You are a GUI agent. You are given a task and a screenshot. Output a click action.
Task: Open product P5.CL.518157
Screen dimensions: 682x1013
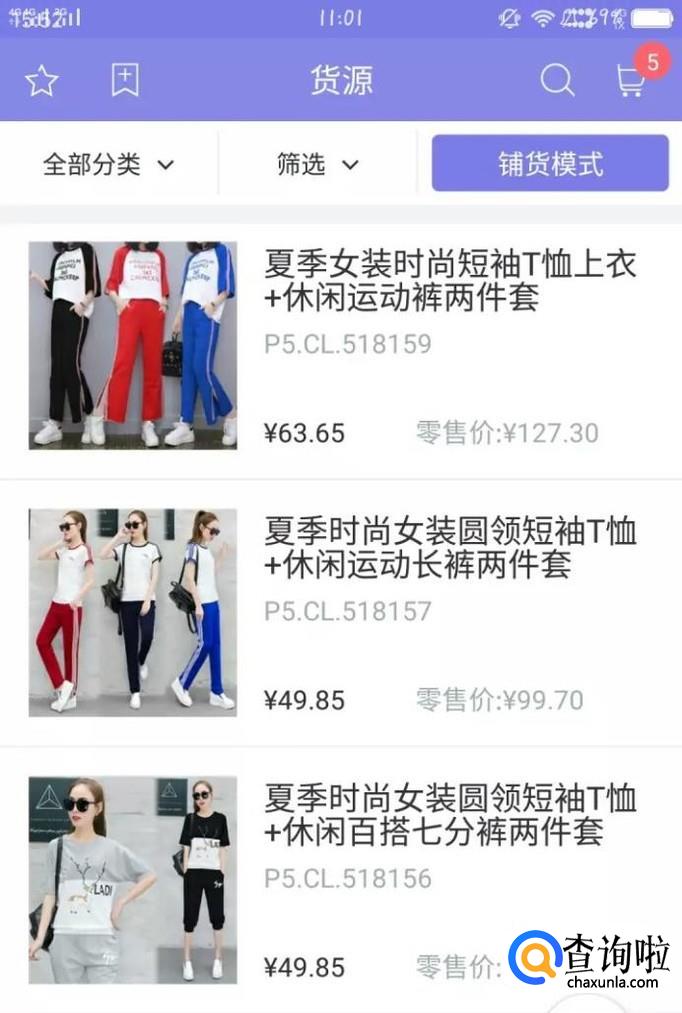[341, 613]
